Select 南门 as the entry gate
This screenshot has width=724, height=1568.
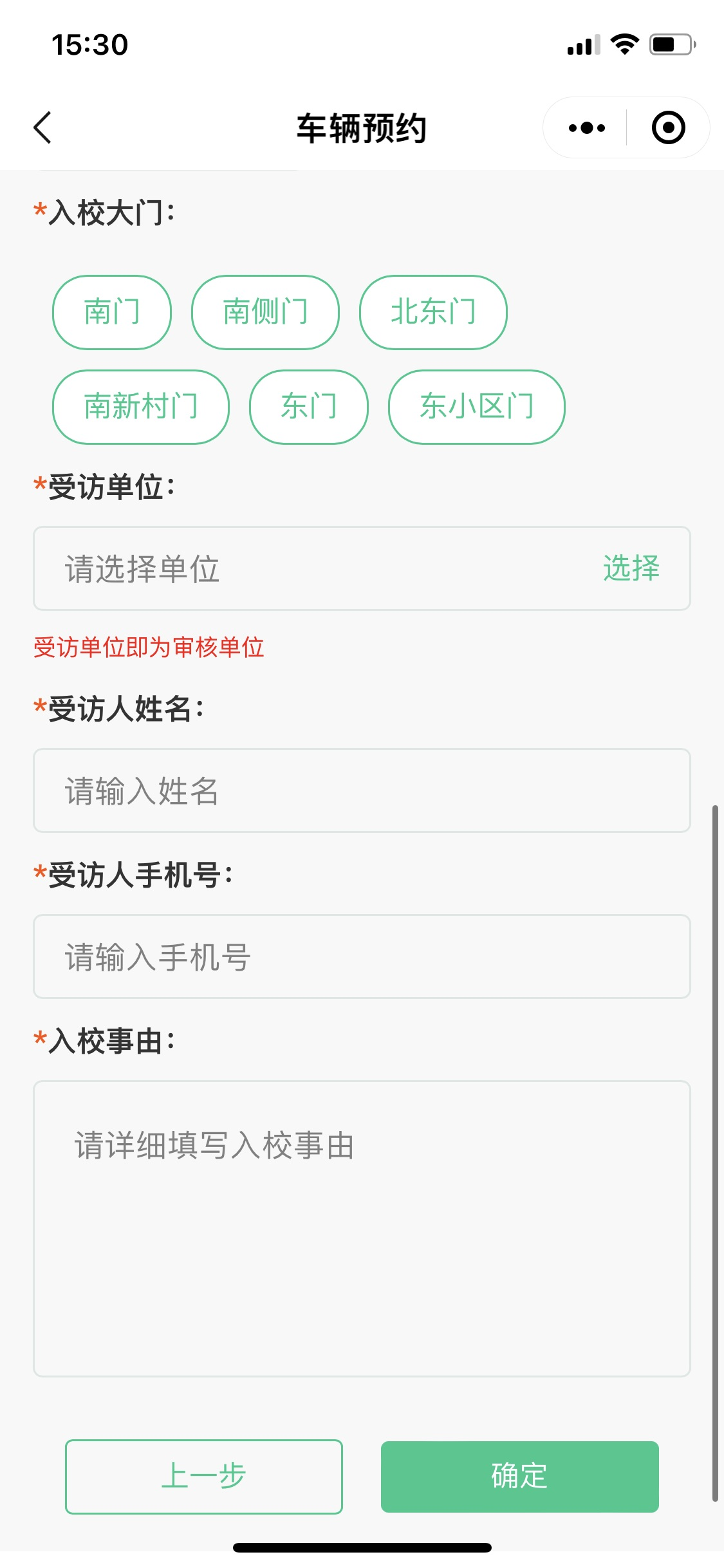click(x=112, y=312)
